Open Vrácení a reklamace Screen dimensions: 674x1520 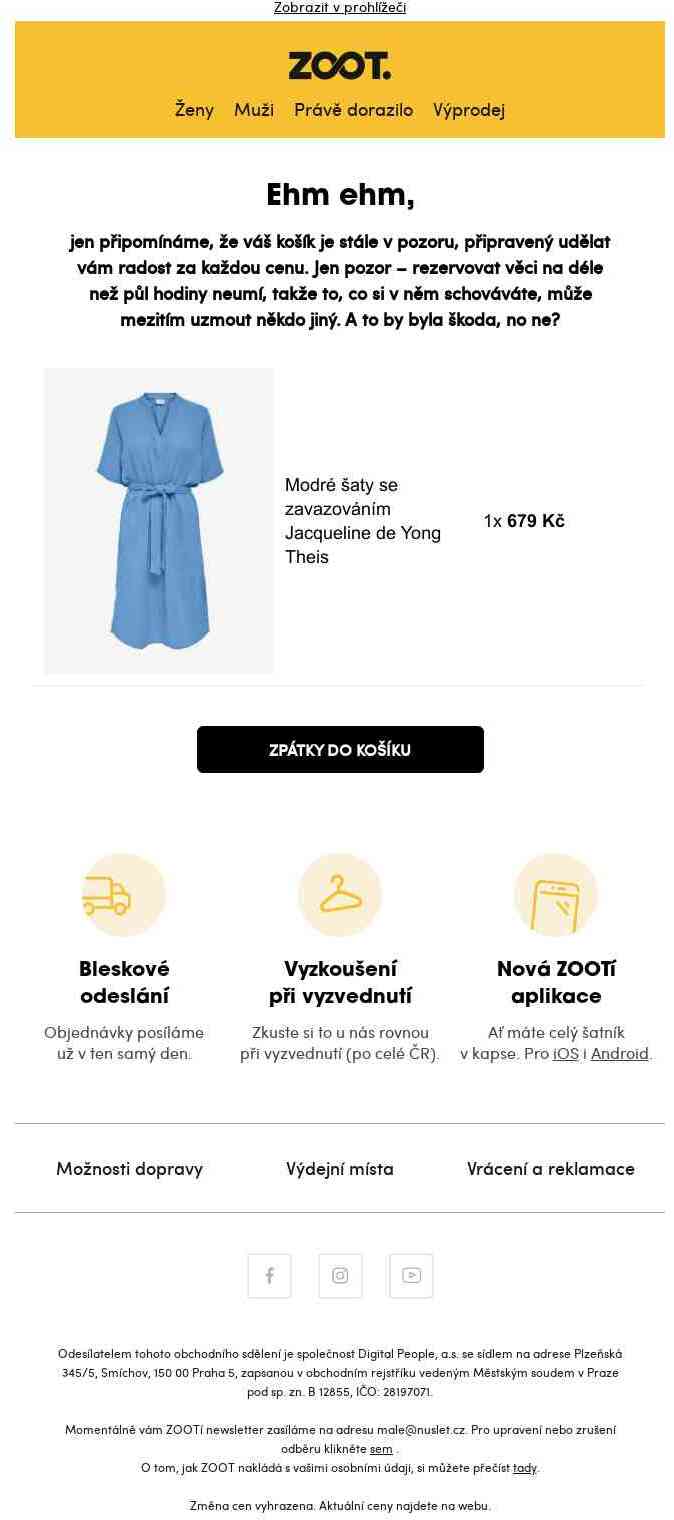tap(550, 1169)
